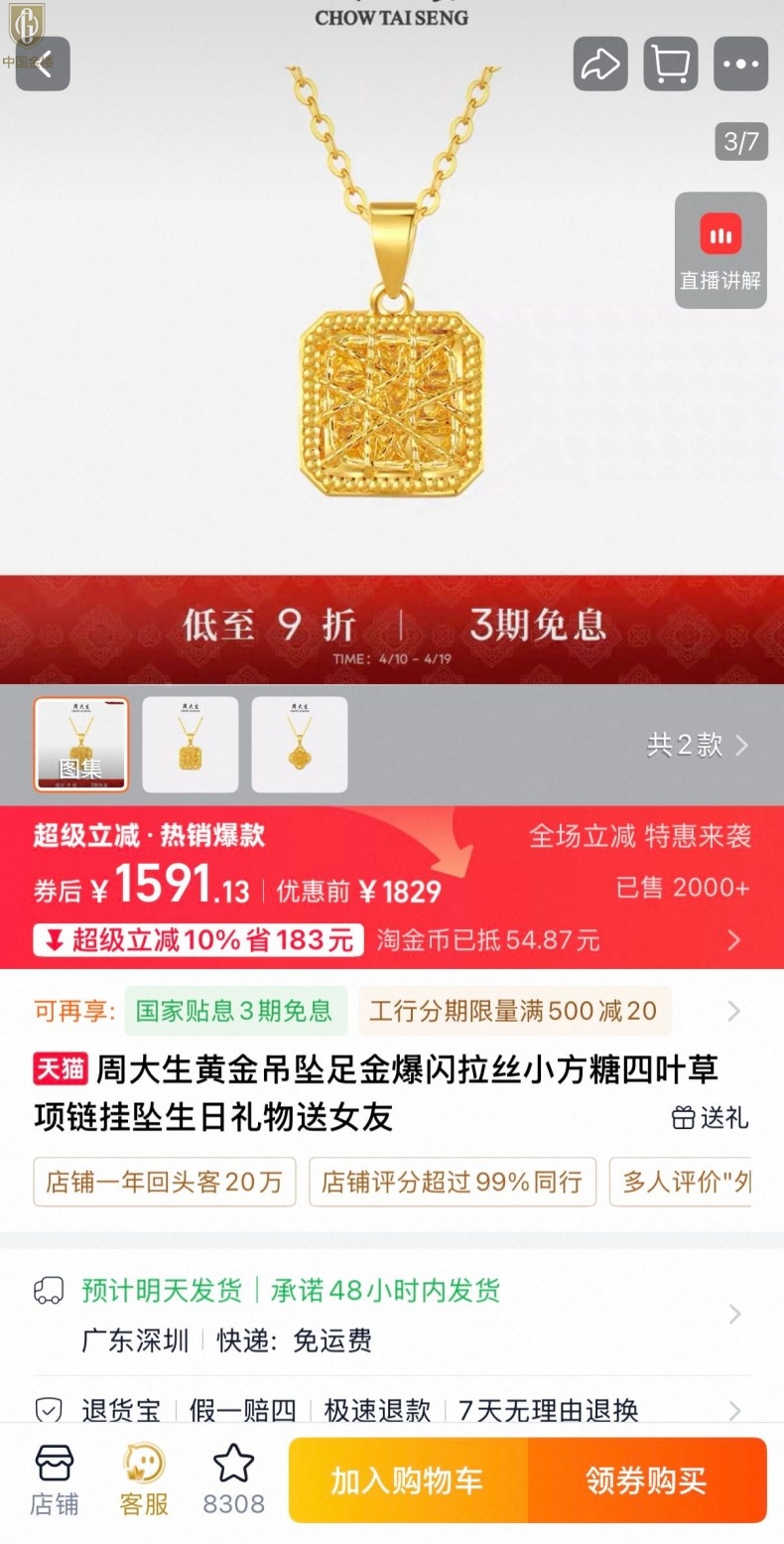
Task: Select the square pendant style thumbnail
Action: [191, 745]
